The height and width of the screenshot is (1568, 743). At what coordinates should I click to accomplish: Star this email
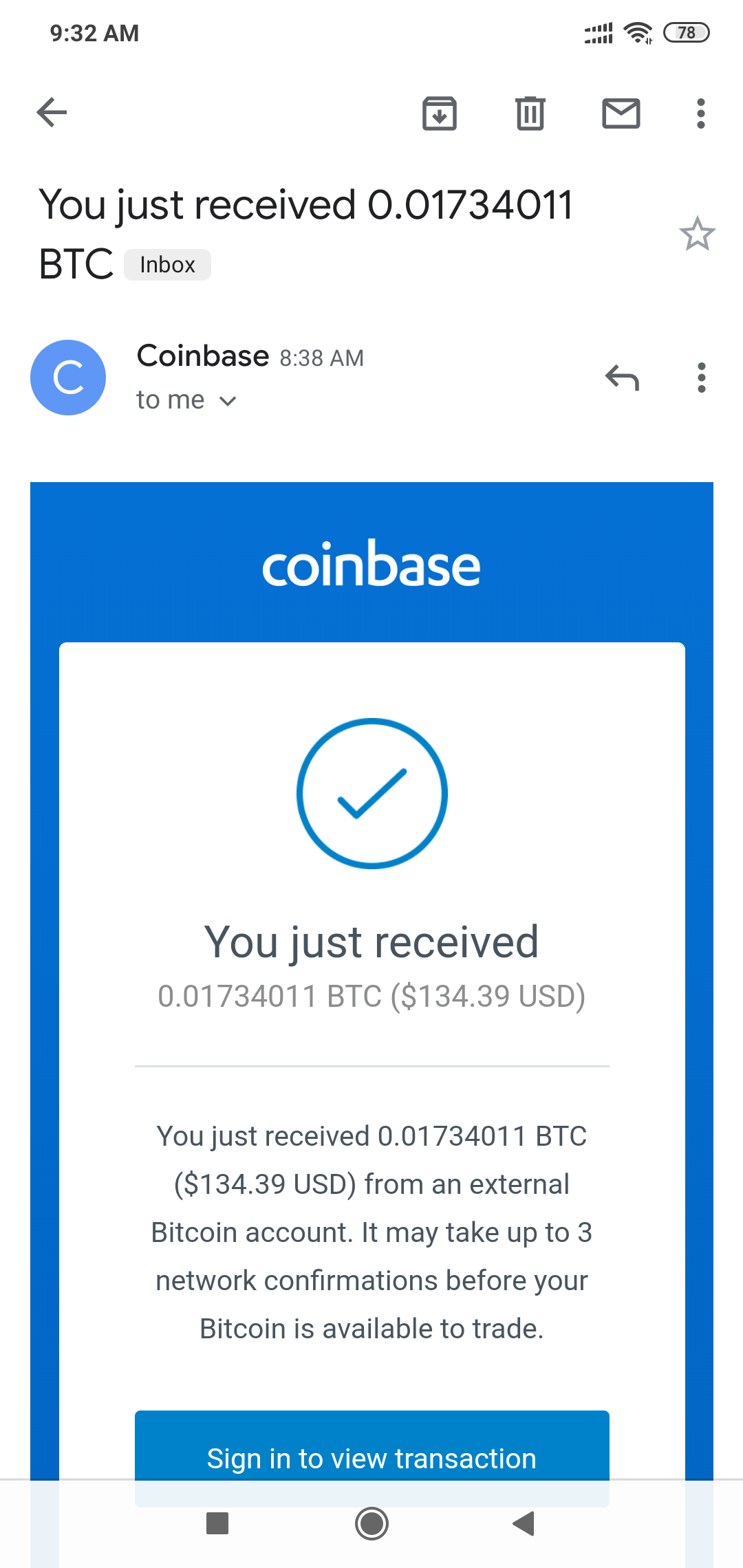point(697,234)
